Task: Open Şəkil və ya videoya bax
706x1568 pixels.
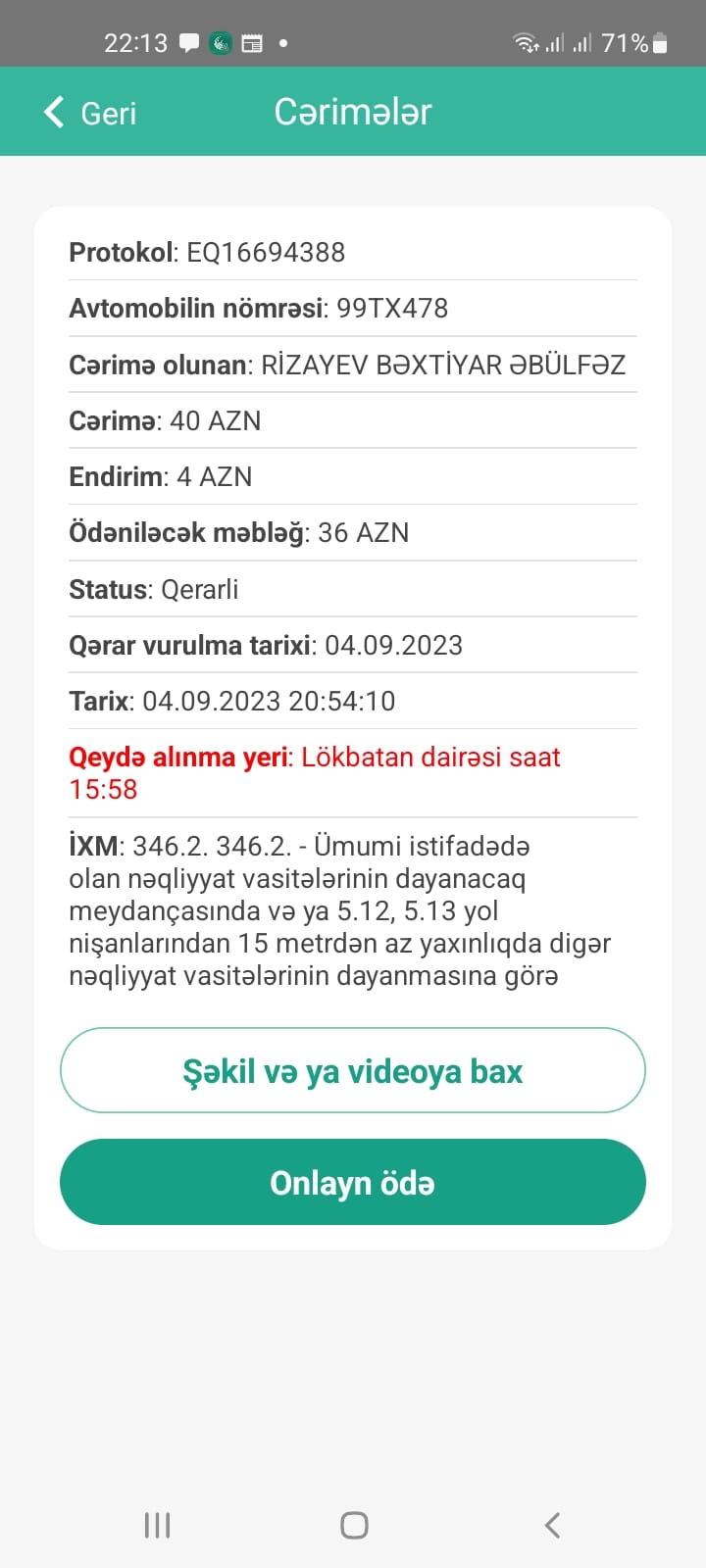Action: click(x=353, y=1070)
